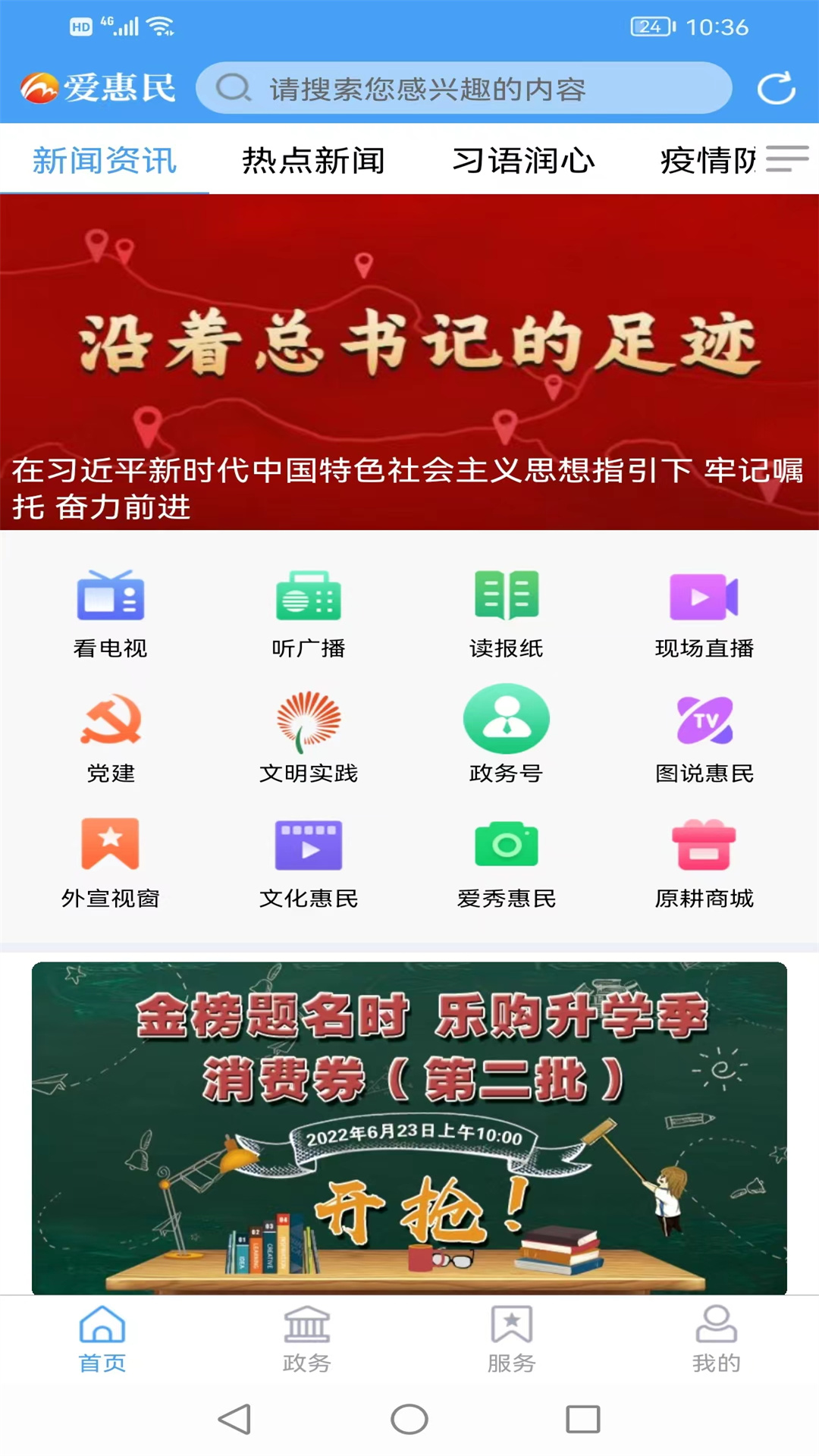Image resolution: width=819 pixels, height=1456 pixels.
Task: Switch to the 习语润心 tab
Action: pyautogui.click(x=523, y=160)
